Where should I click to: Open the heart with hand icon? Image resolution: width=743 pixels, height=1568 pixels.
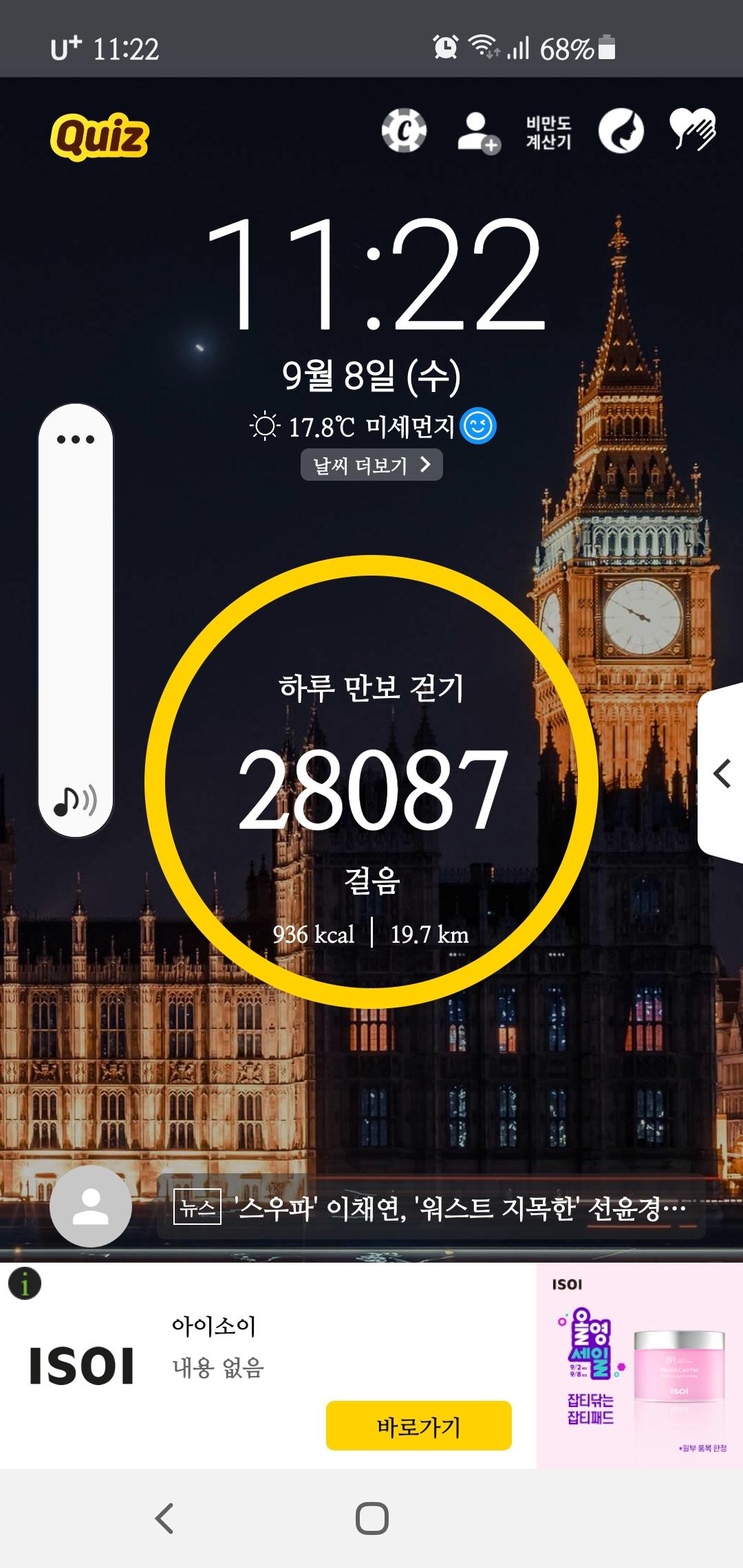(693, 129)
